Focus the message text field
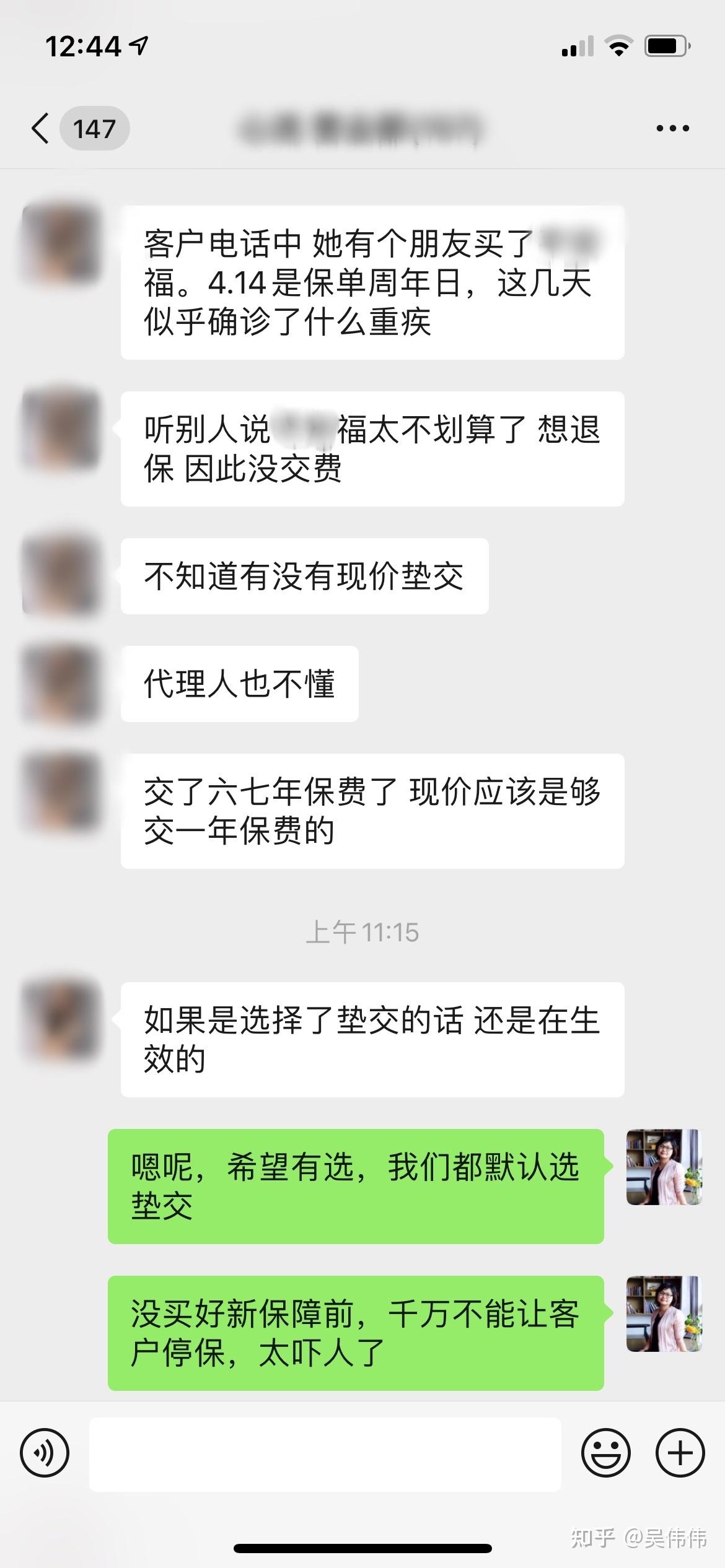The image size is (725, 1568). [x=325, y=1452]
